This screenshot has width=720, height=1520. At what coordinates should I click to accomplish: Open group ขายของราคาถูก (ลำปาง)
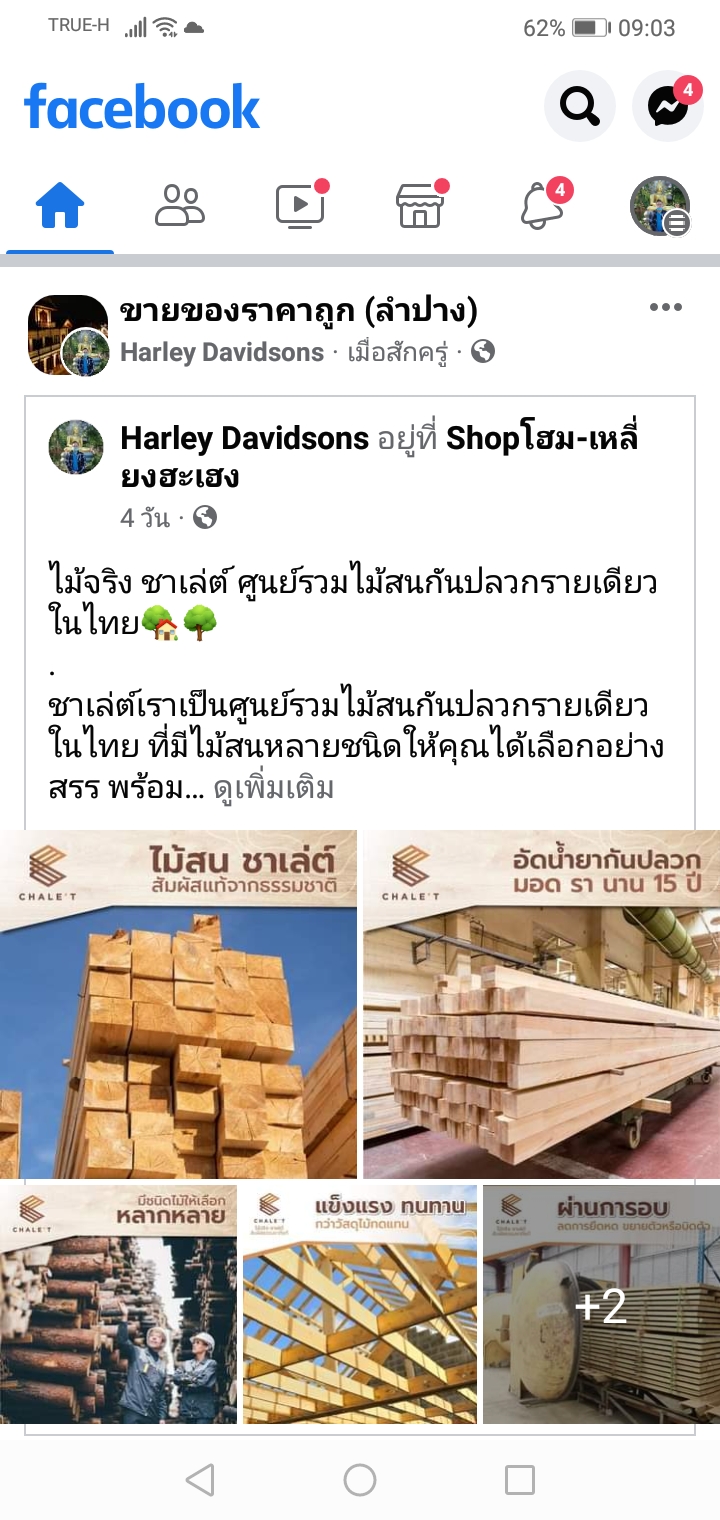click(x=298, y=312)
